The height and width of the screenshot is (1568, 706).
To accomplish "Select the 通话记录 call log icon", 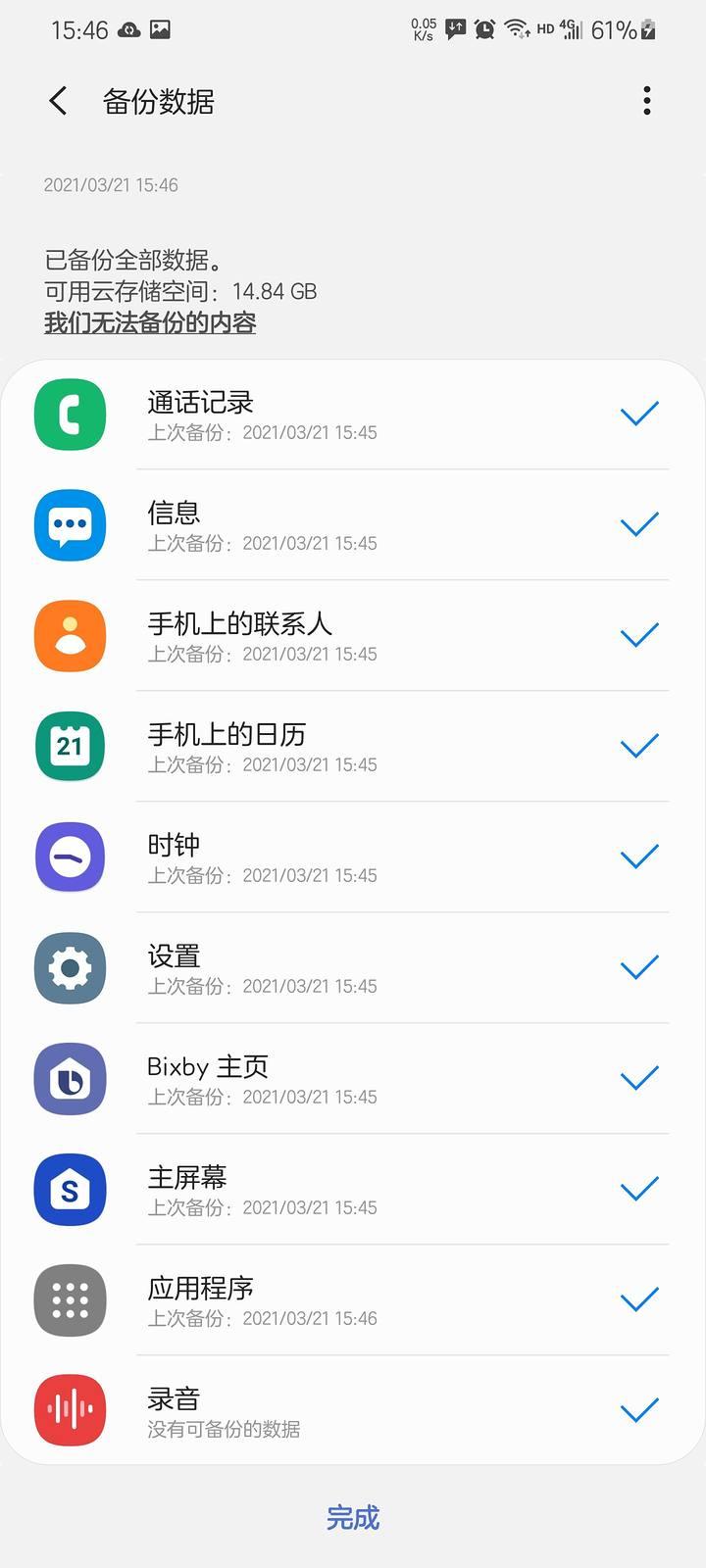I will pyautogui.click(x=70, y=415).
